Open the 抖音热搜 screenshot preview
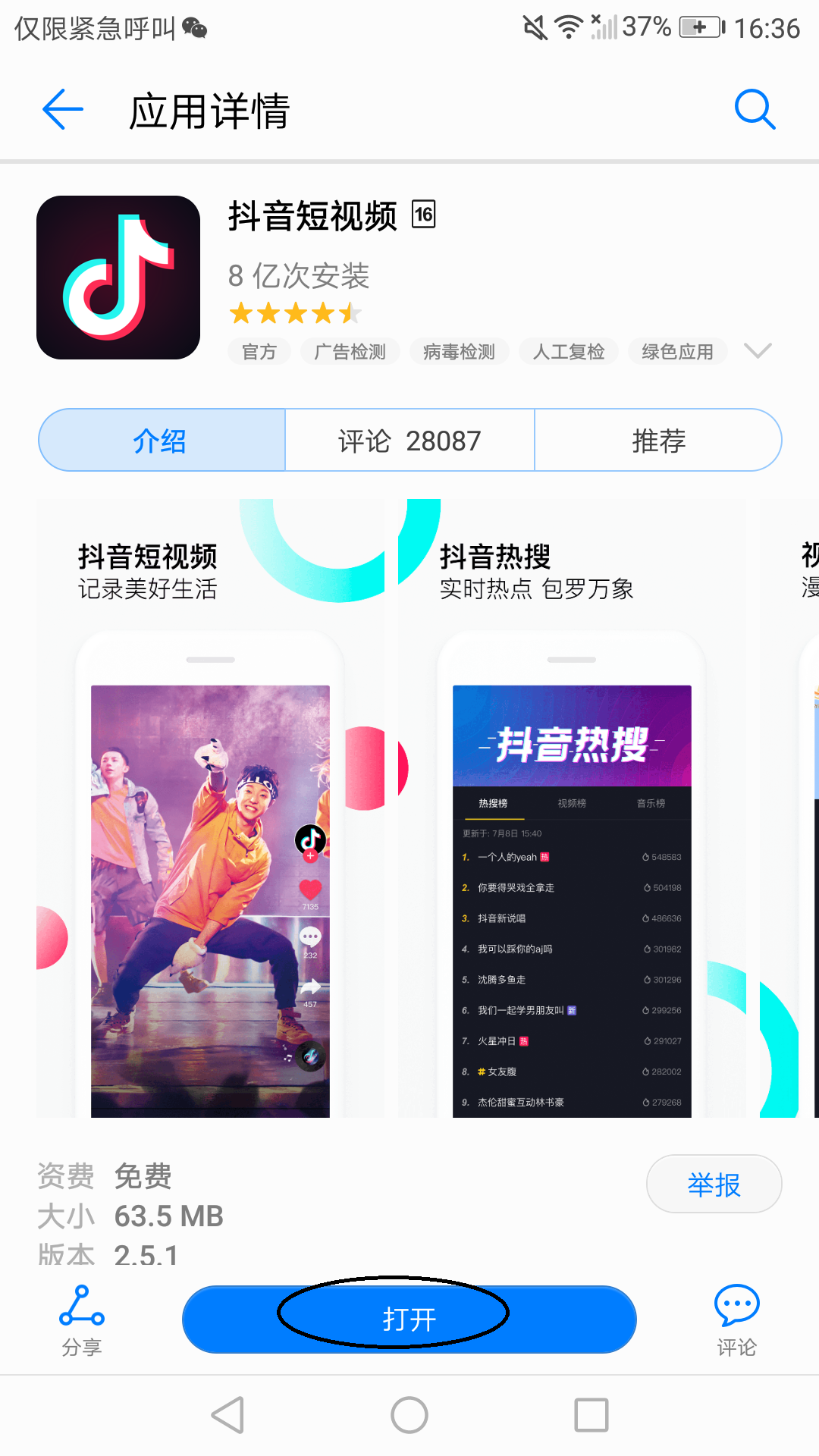 [572, 808]
